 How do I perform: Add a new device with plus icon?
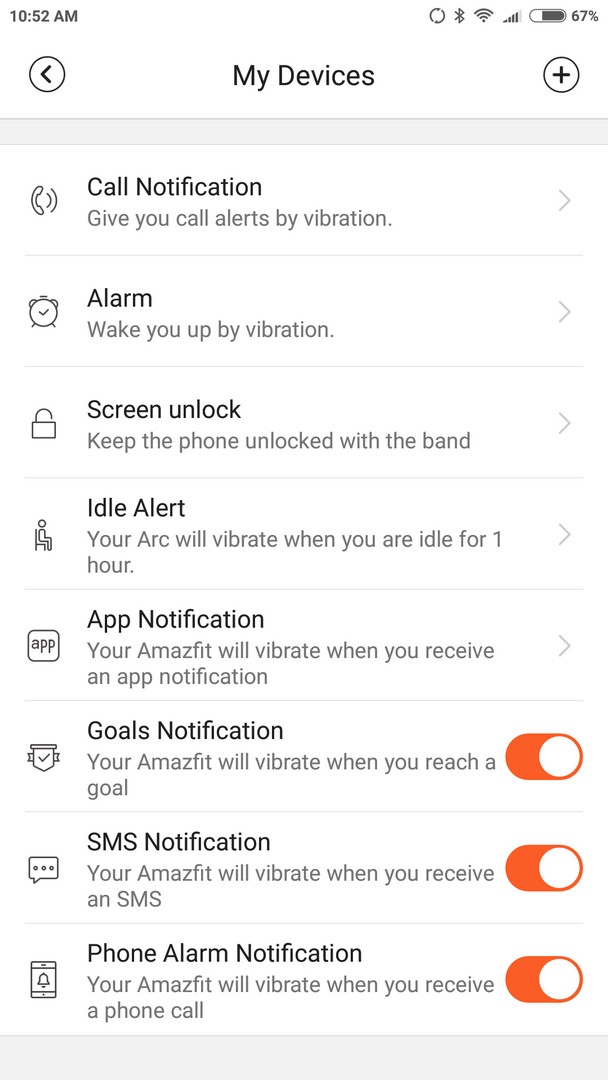561,74
